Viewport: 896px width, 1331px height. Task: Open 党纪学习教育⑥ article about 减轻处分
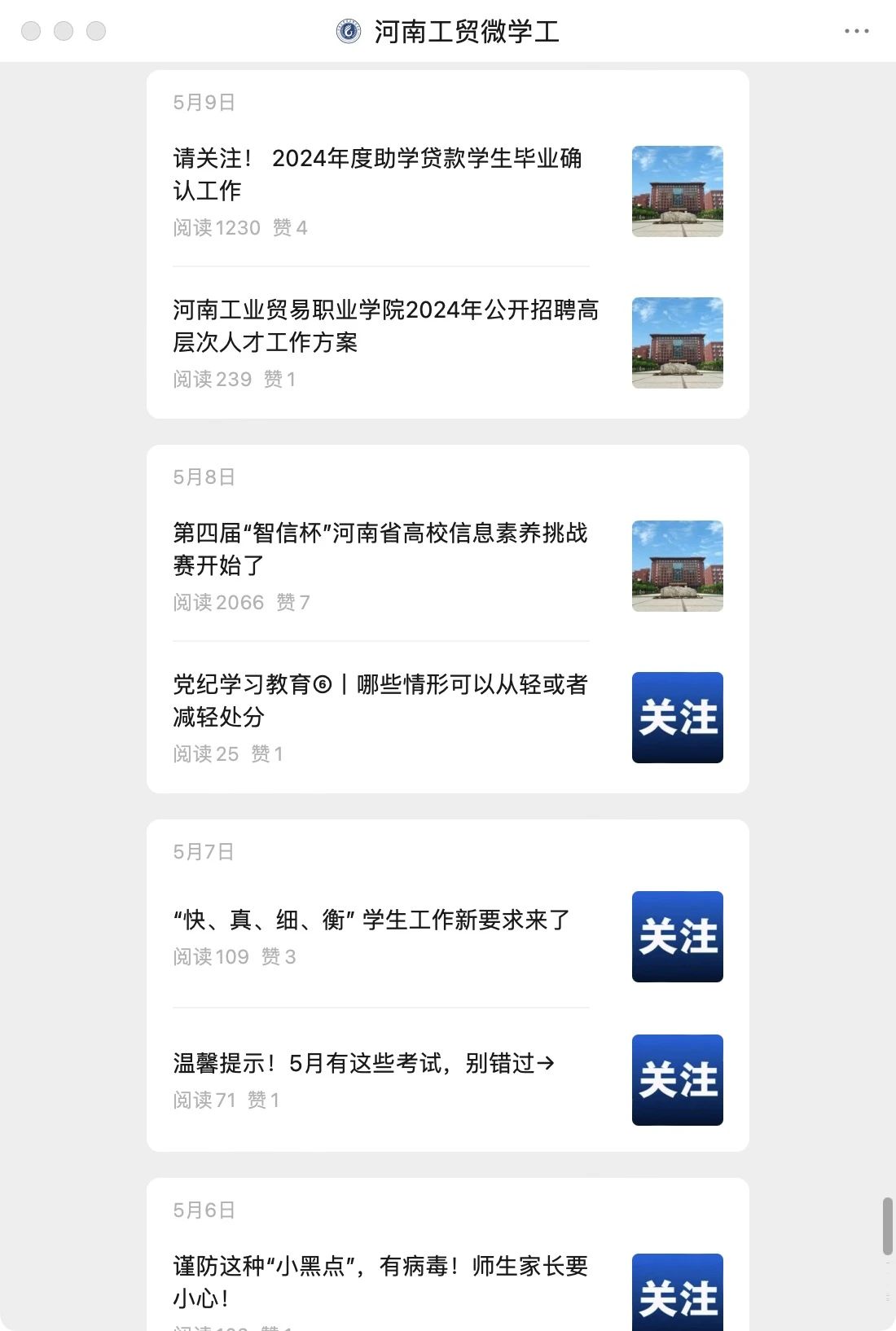380,701
